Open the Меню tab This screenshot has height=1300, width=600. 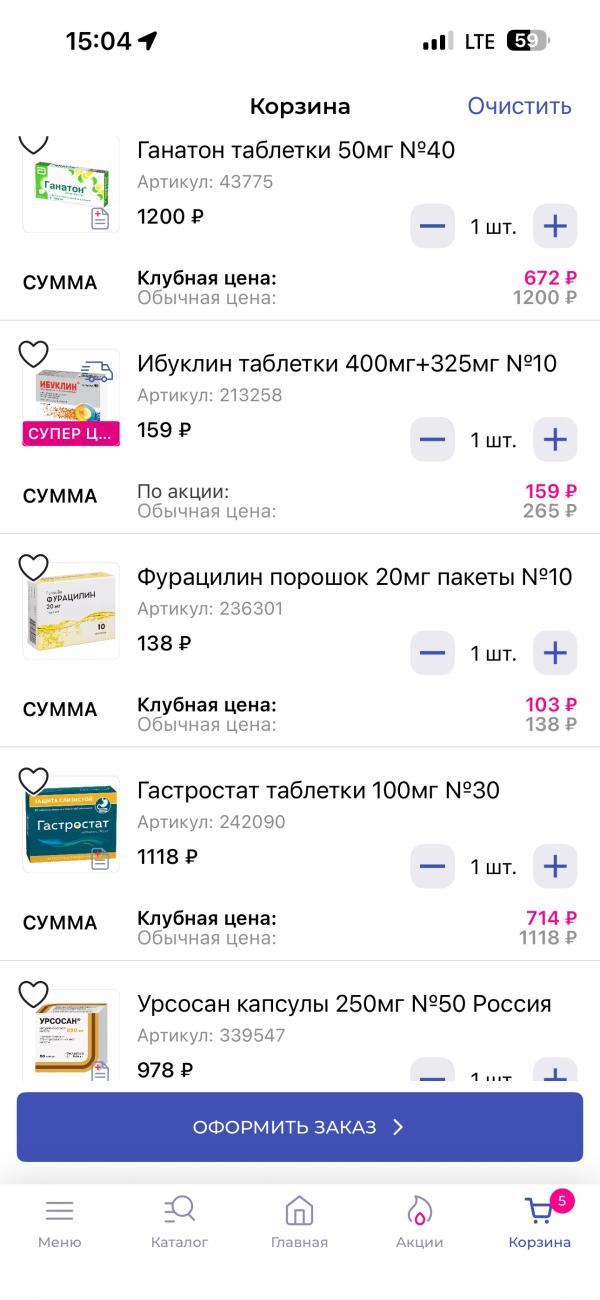click(60, 1222)
